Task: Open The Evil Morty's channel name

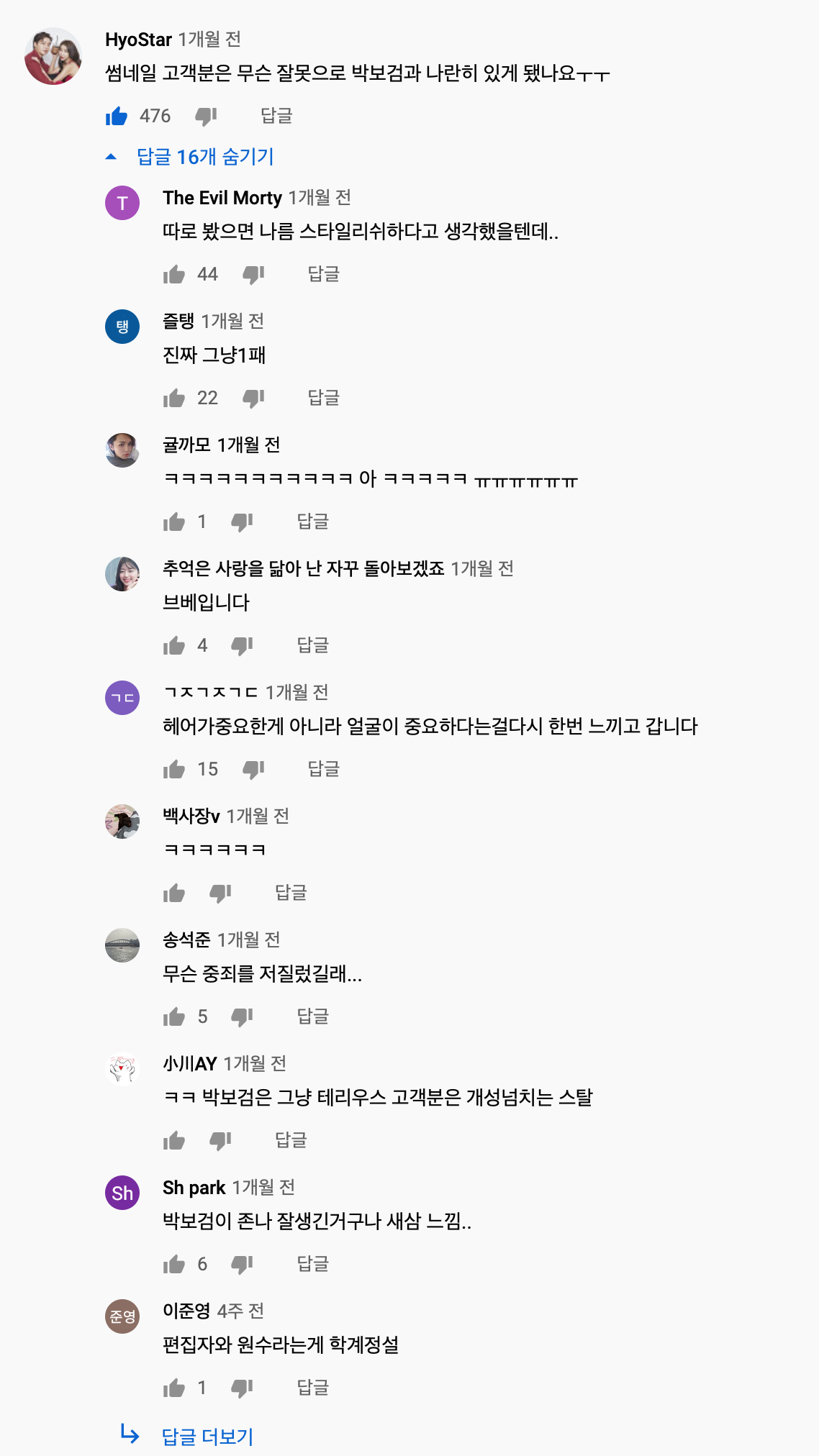Action: (222, 198)
